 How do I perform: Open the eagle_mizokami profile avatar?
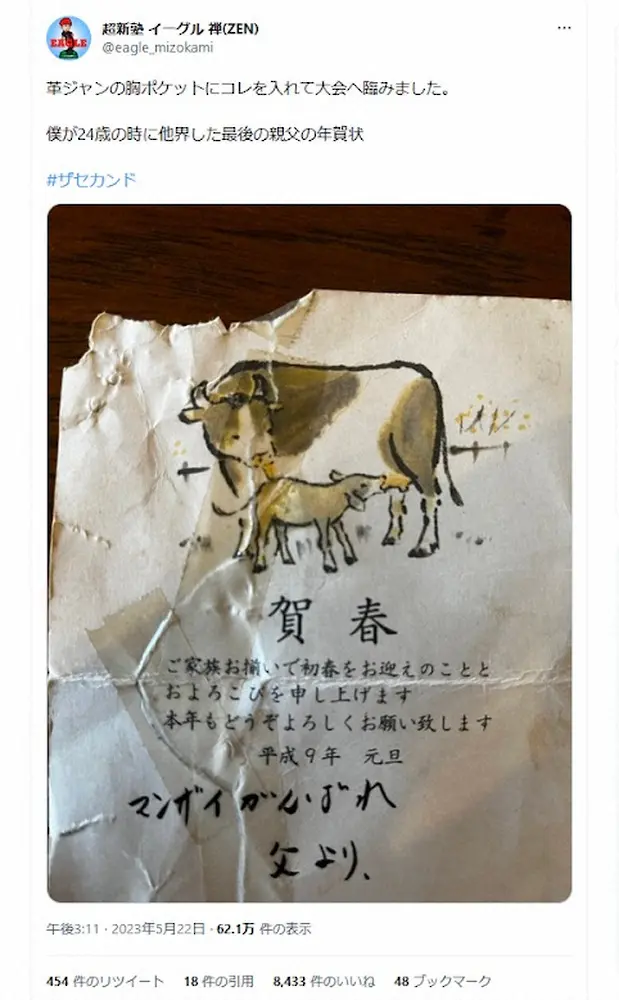[68, 38]
